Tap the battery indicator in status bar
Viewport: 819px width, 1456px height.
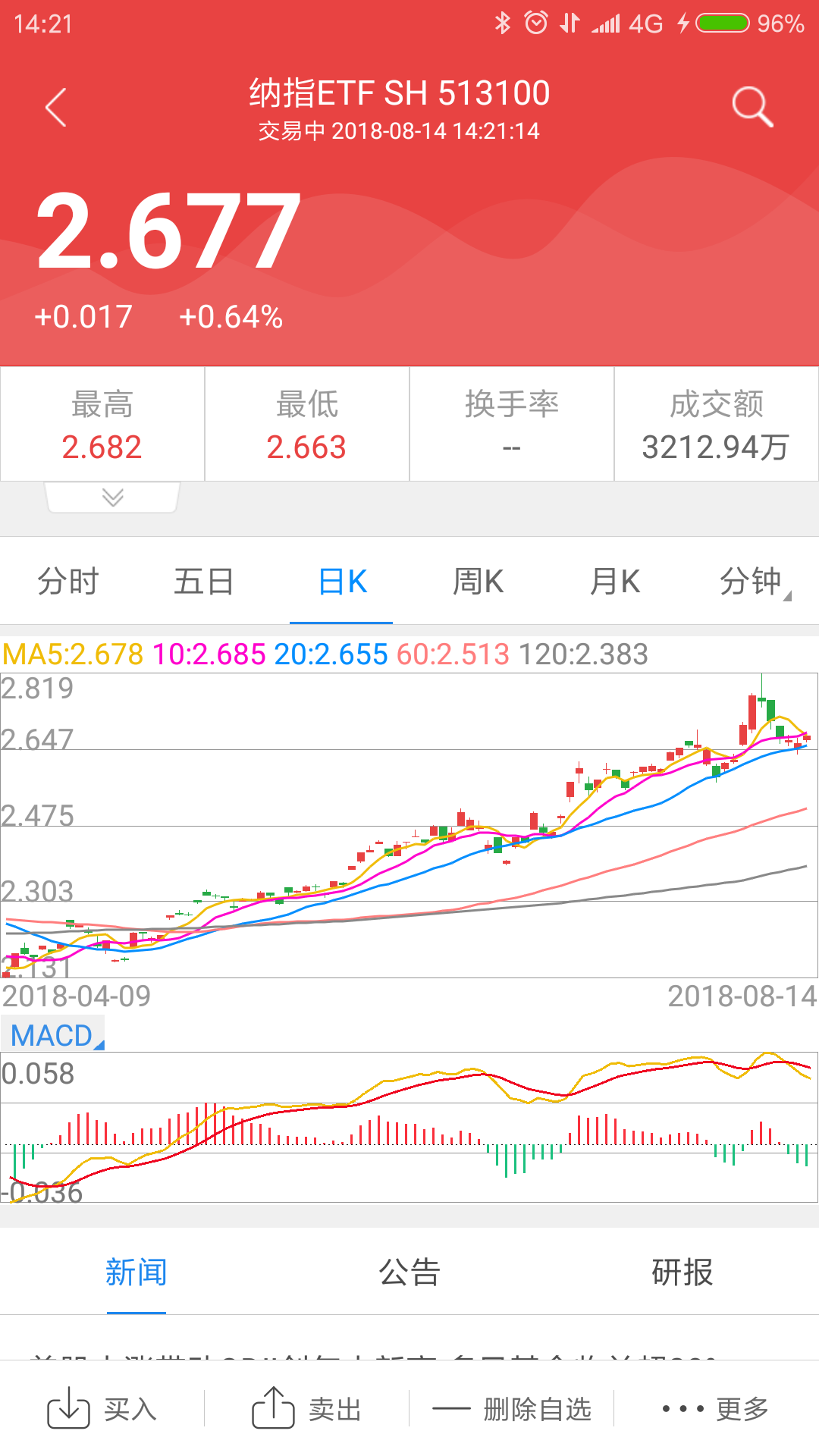(x=721, y=24)
